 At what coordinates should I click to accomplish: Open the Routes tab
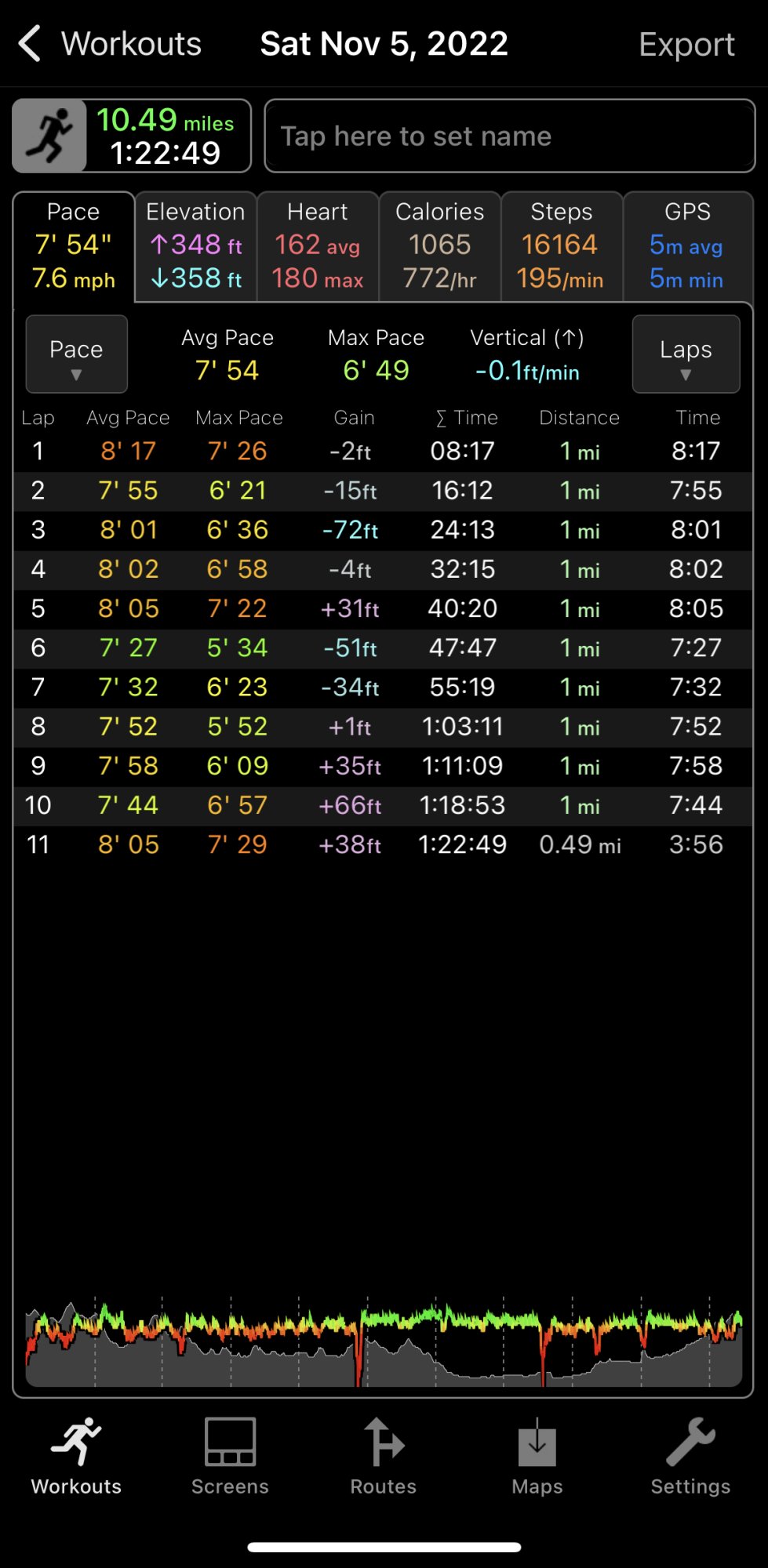(x=384, y=1457)
